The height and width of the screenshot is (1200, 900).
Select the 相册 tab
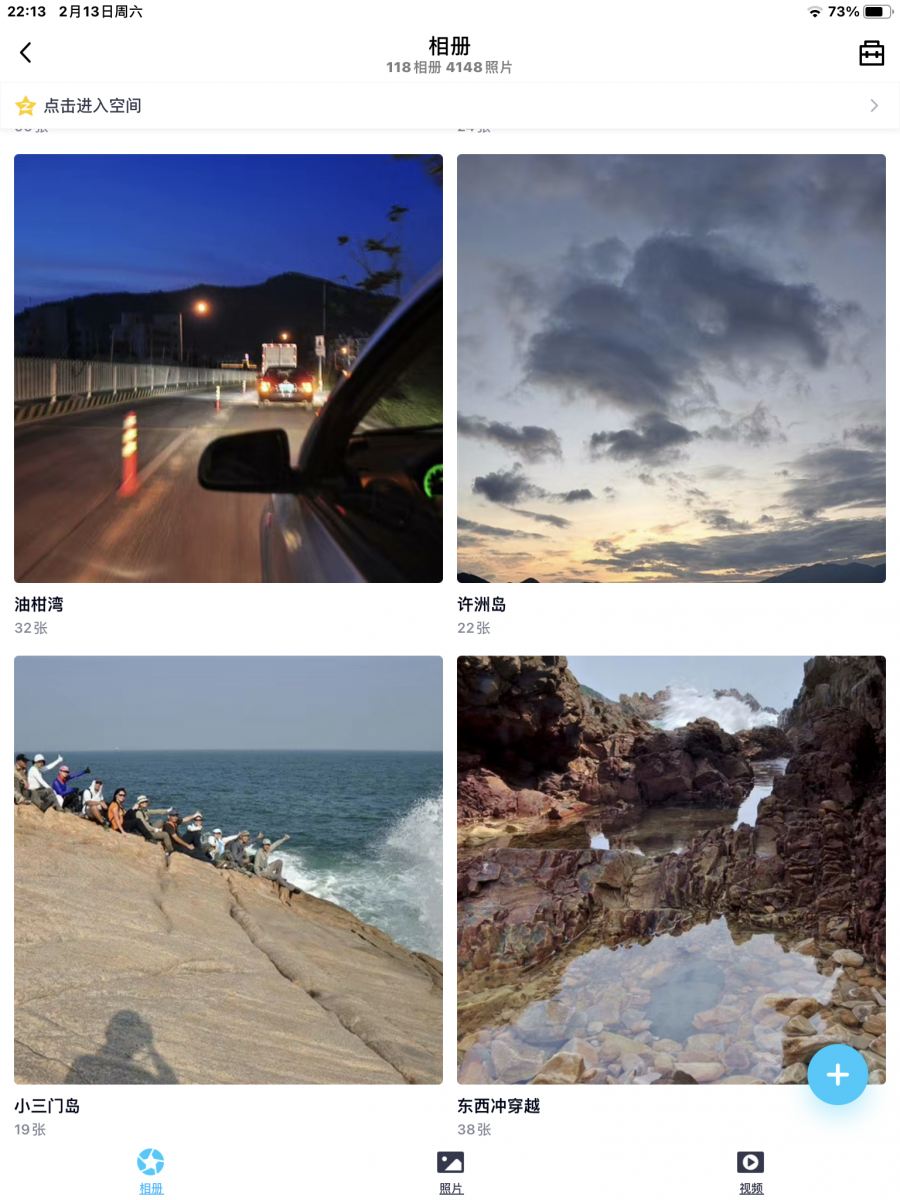click(151, 1171)
